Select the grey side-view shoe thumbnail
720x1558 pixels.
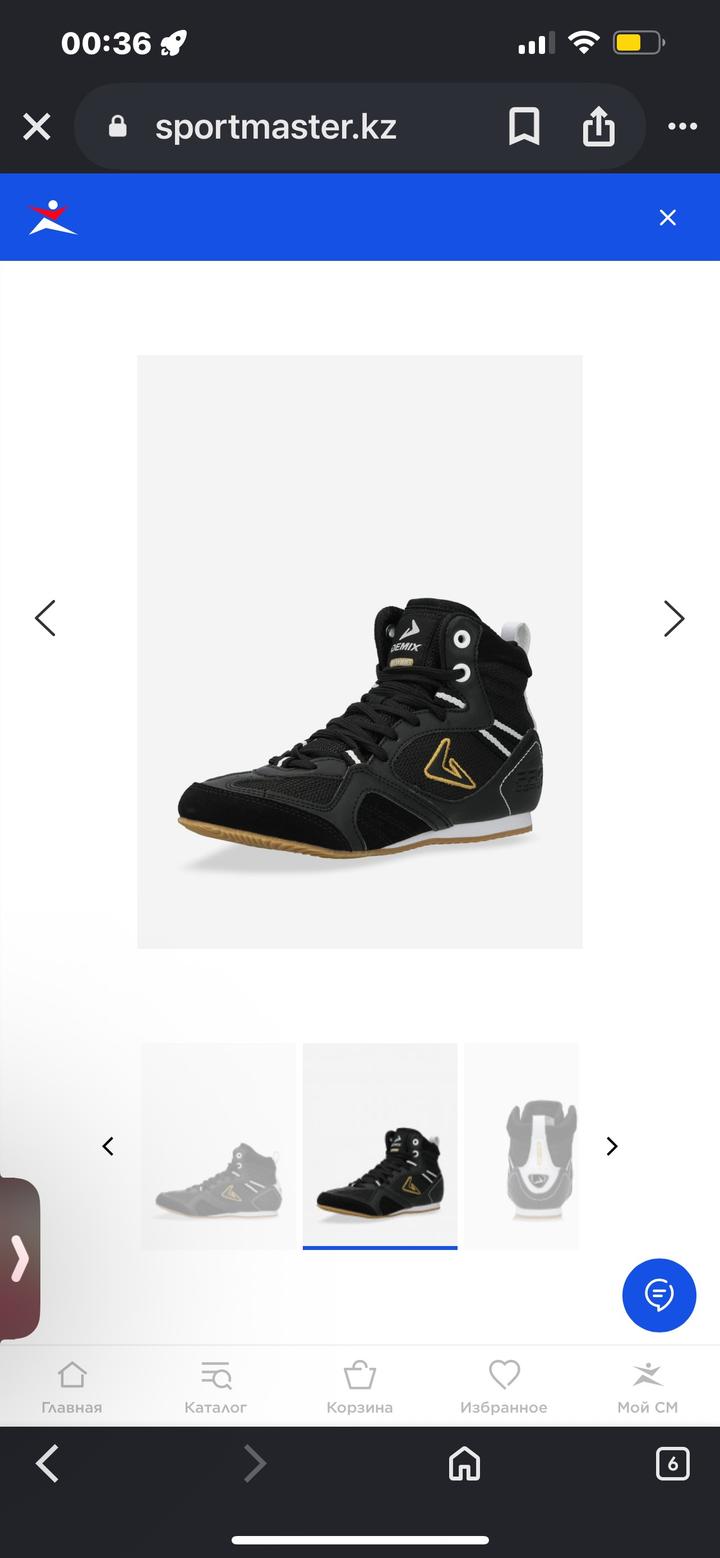pyautogui.click(x=218, y=1146)
